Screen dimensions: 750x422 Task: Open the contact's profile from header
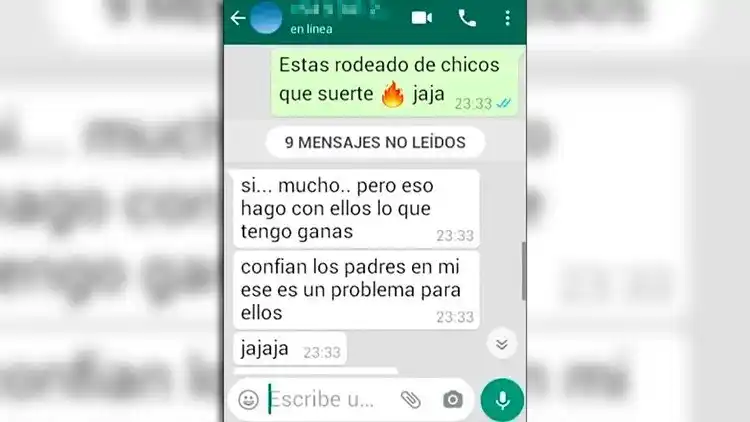(320, 18)
